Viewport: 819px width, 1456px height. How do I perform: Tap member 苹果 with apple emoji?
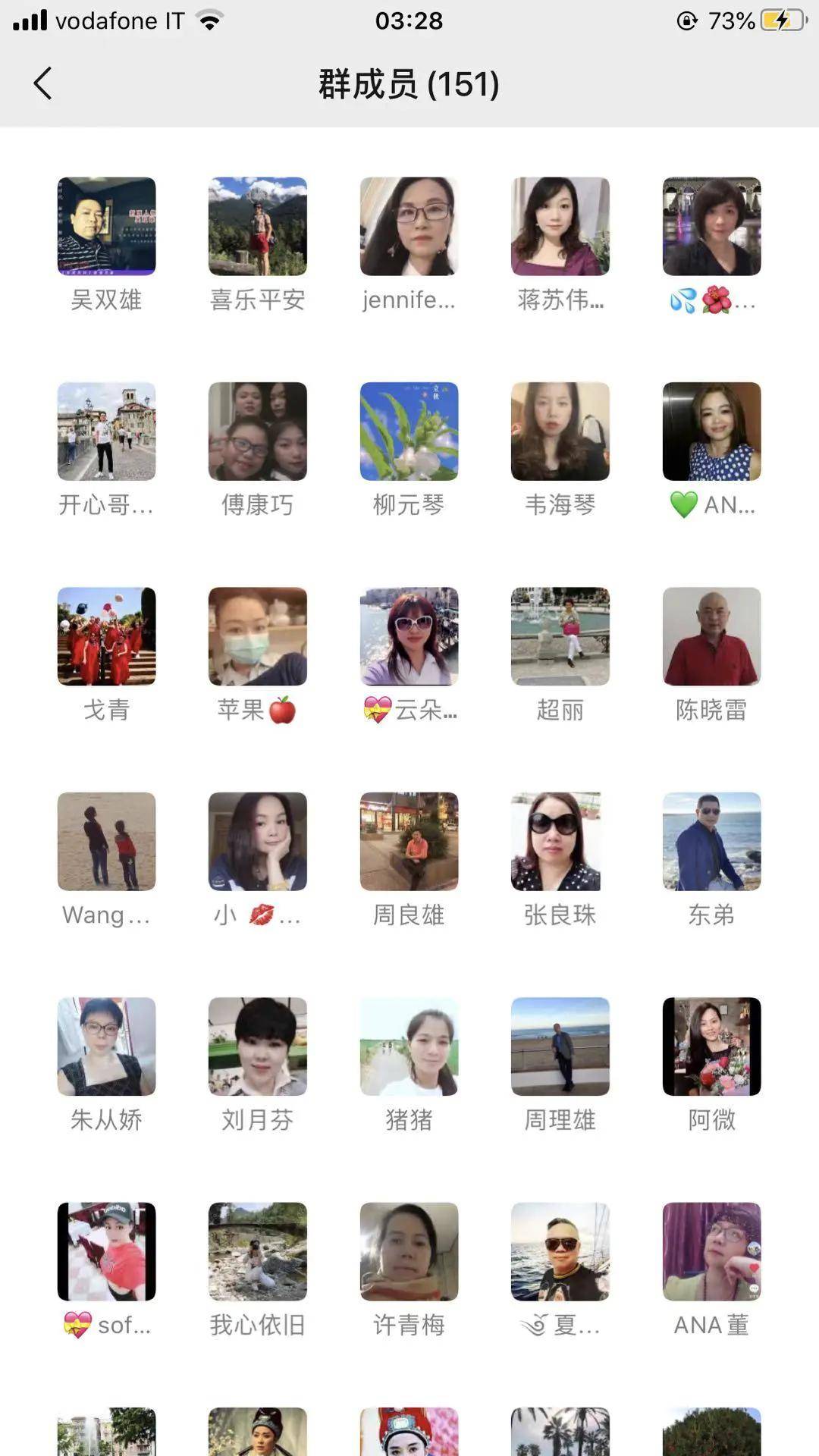click(x=258, y=635)
